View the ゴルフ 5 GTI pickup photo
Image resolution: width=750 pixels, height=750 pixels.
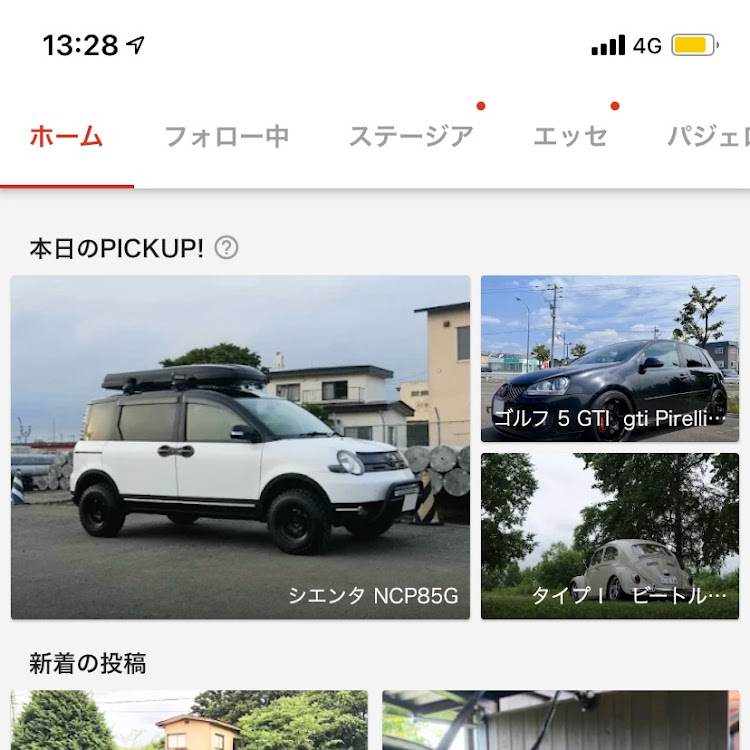[610, 359]
